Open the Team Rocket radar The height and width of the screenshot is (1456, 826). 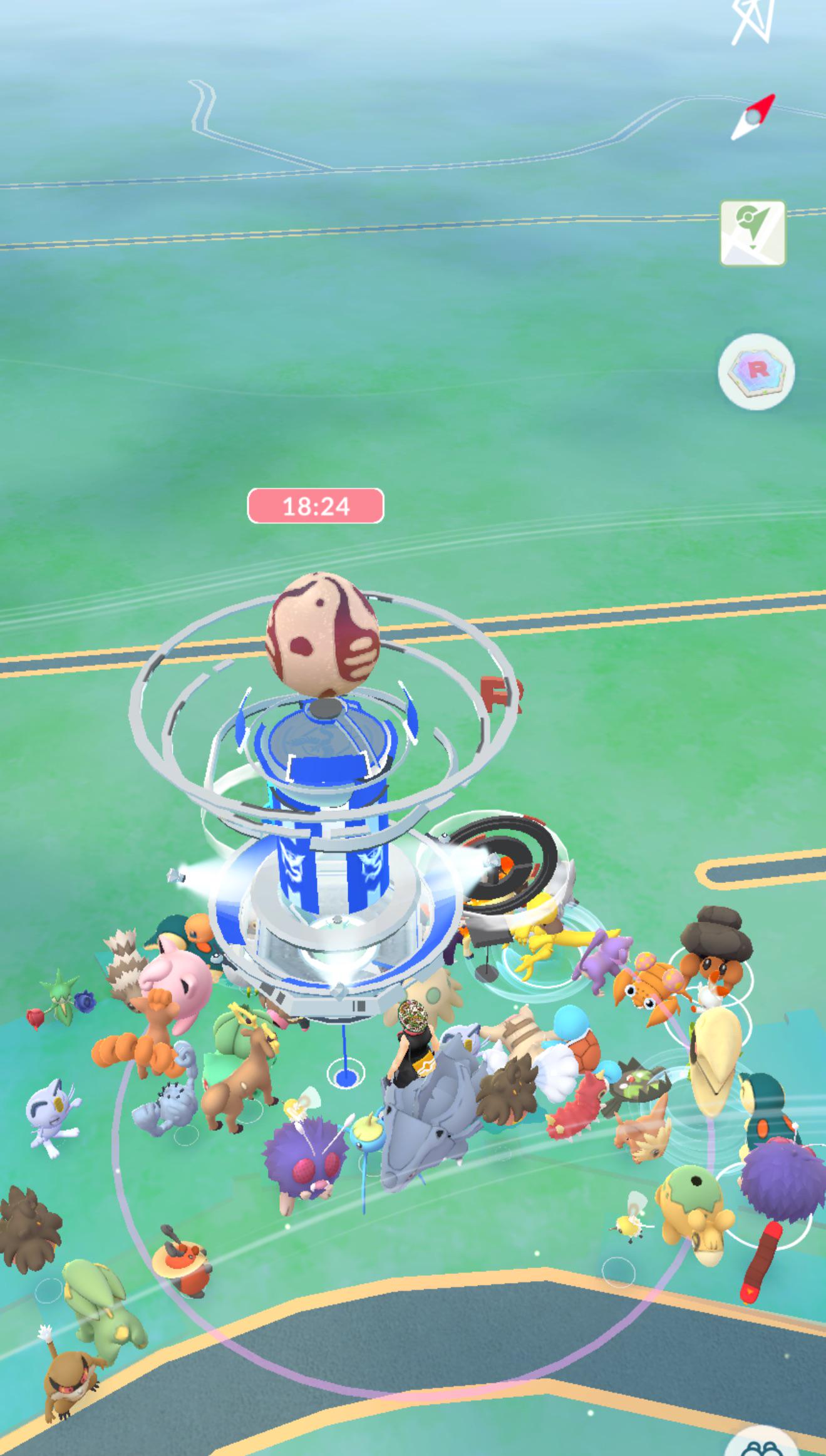pyautogui.click(x=756, y=371)
